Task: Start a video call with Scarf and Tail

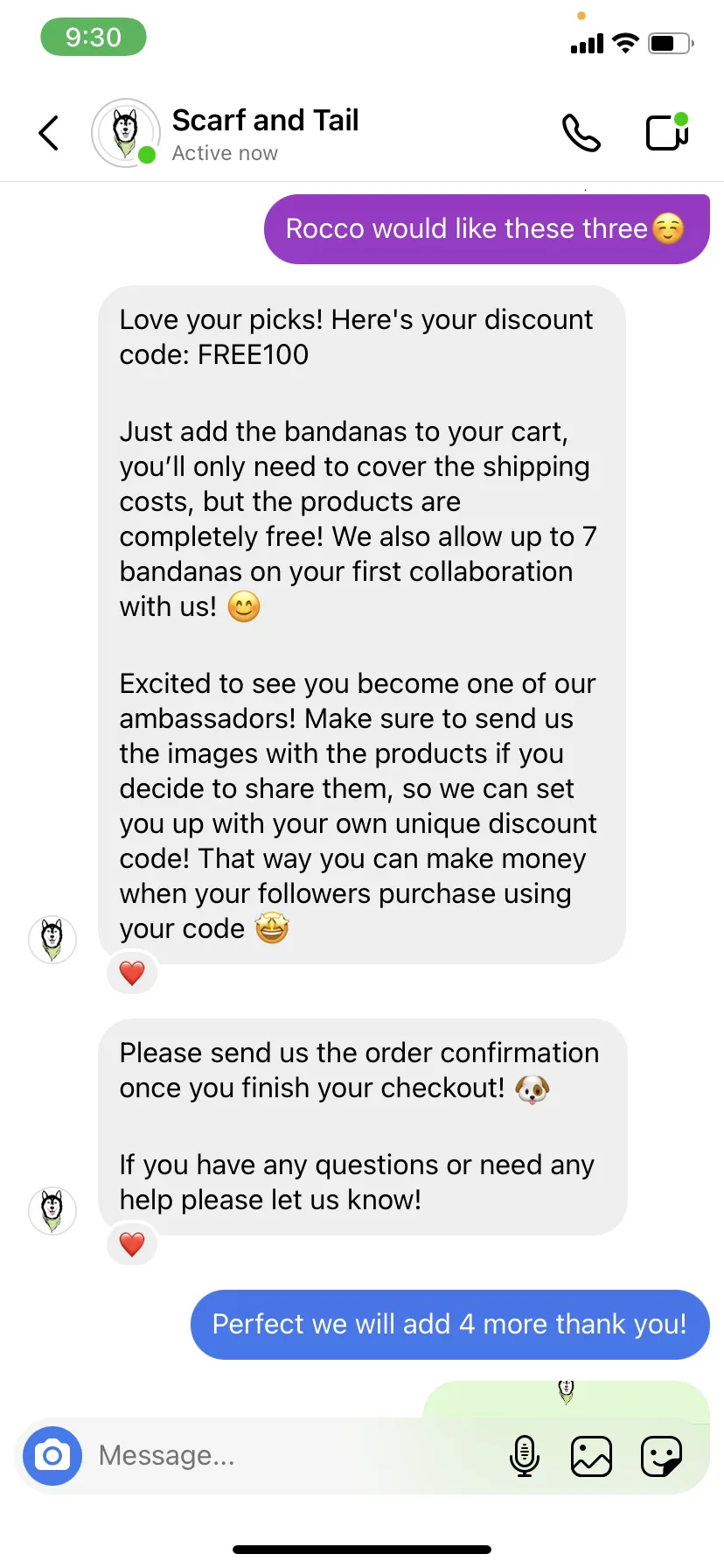Action: pyautogui.click(x=667, y=132)
